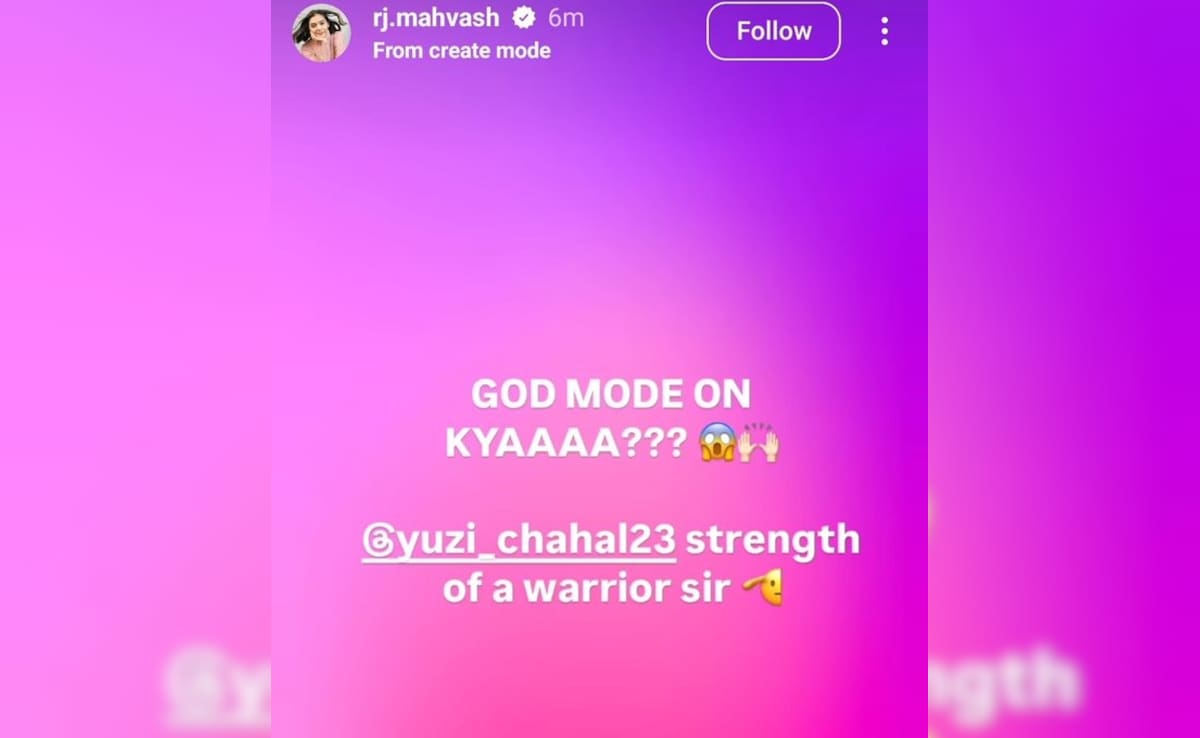Open rj.mahvash's profile picture
Image resolution: width=1200 pixels, height=738 pixels.
click(x=321, y=32)
